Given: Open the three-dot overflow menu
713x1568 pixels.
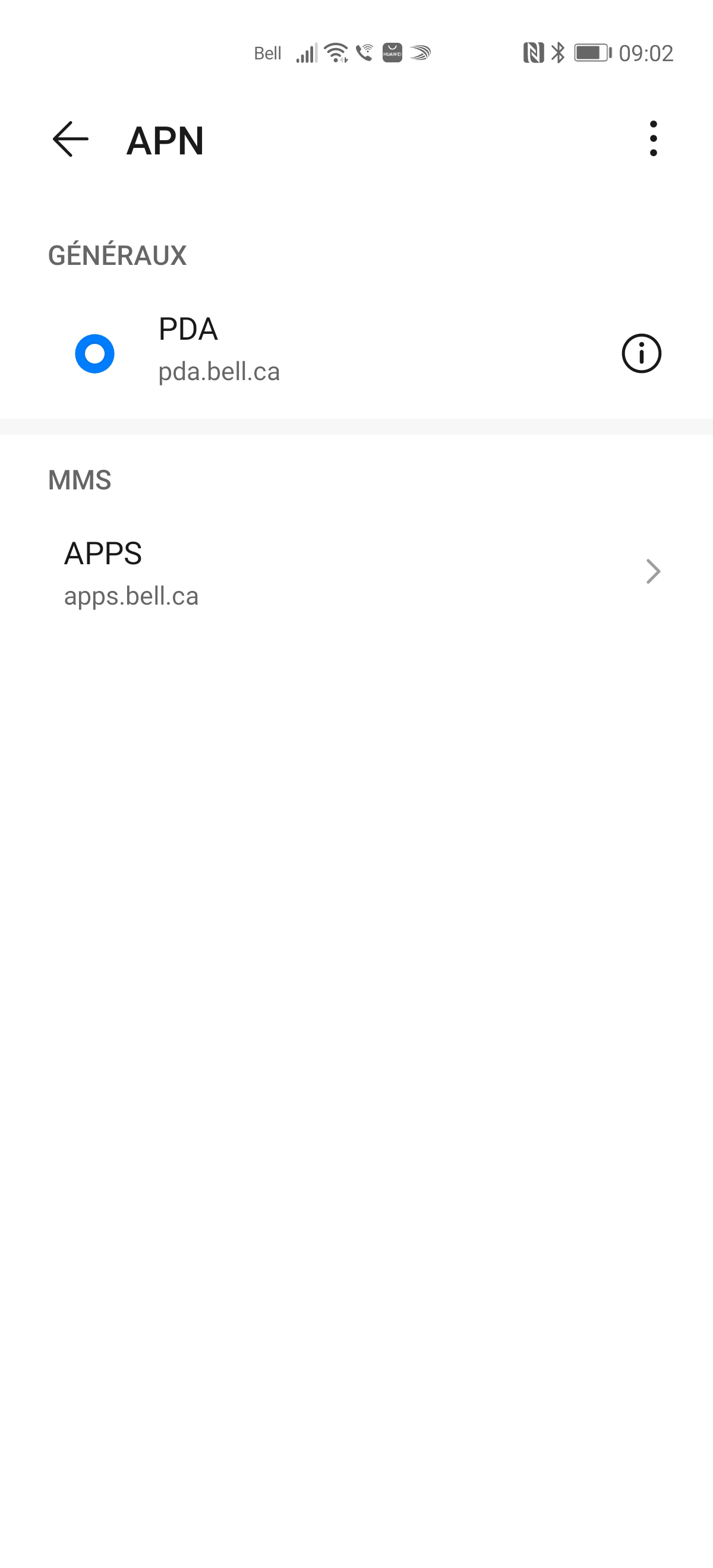Looking at the screenshot, I should point(653,139).
